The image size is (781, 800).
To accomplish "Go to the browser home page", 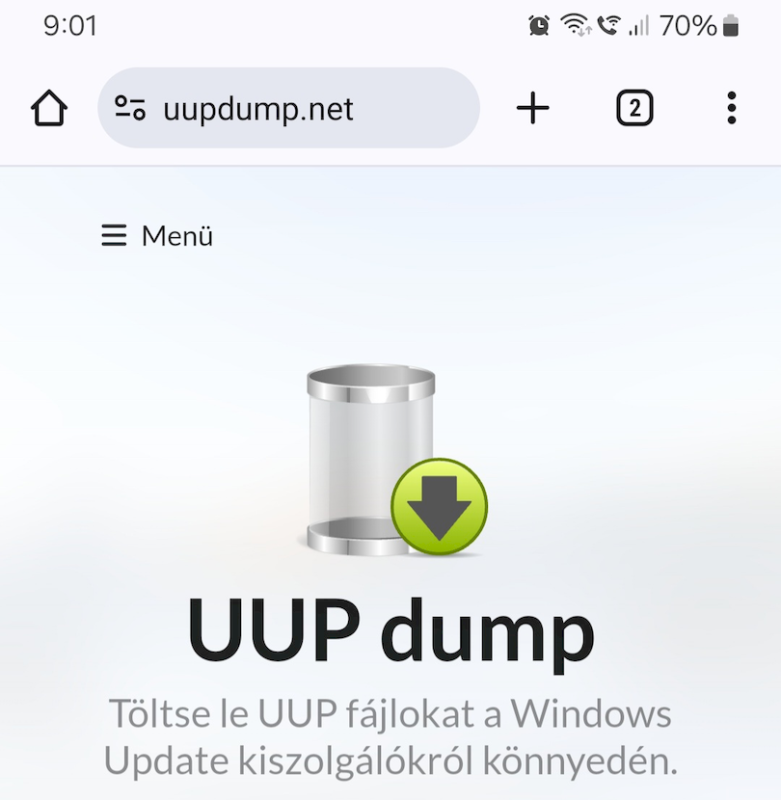I will tap(49, 108).
